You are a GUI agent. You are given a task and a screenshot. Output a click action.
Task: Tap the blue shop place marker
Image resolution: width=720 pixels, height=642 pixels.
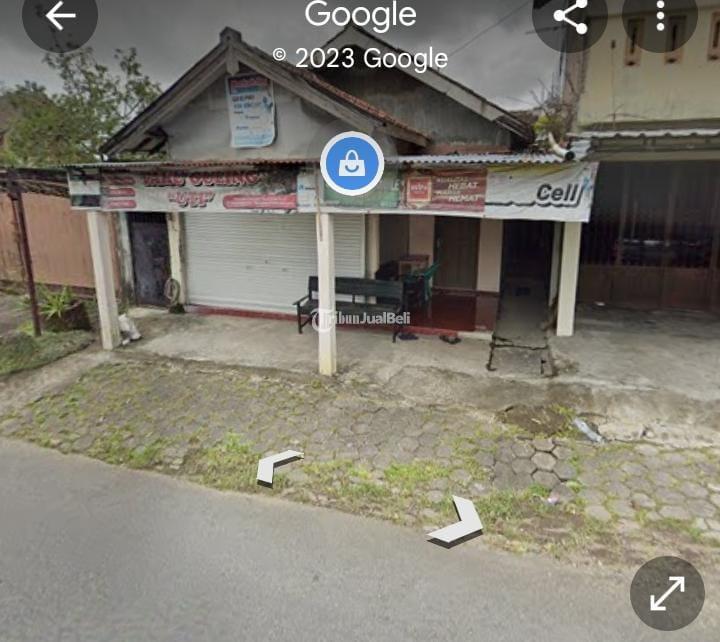point(352,164)
